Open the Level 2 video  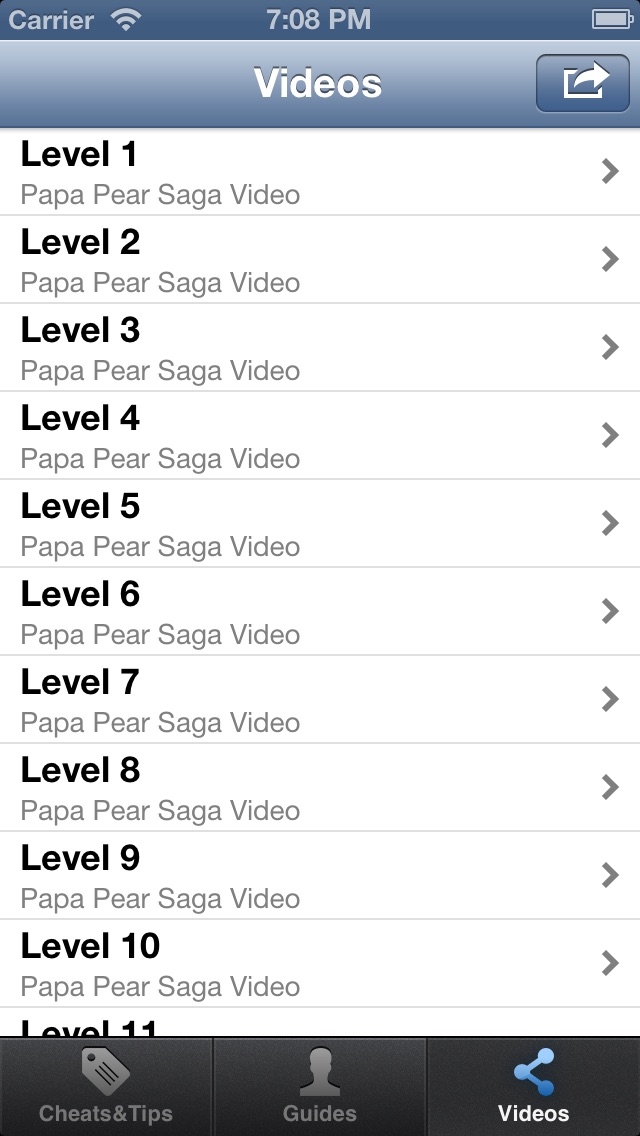[320, 259]
